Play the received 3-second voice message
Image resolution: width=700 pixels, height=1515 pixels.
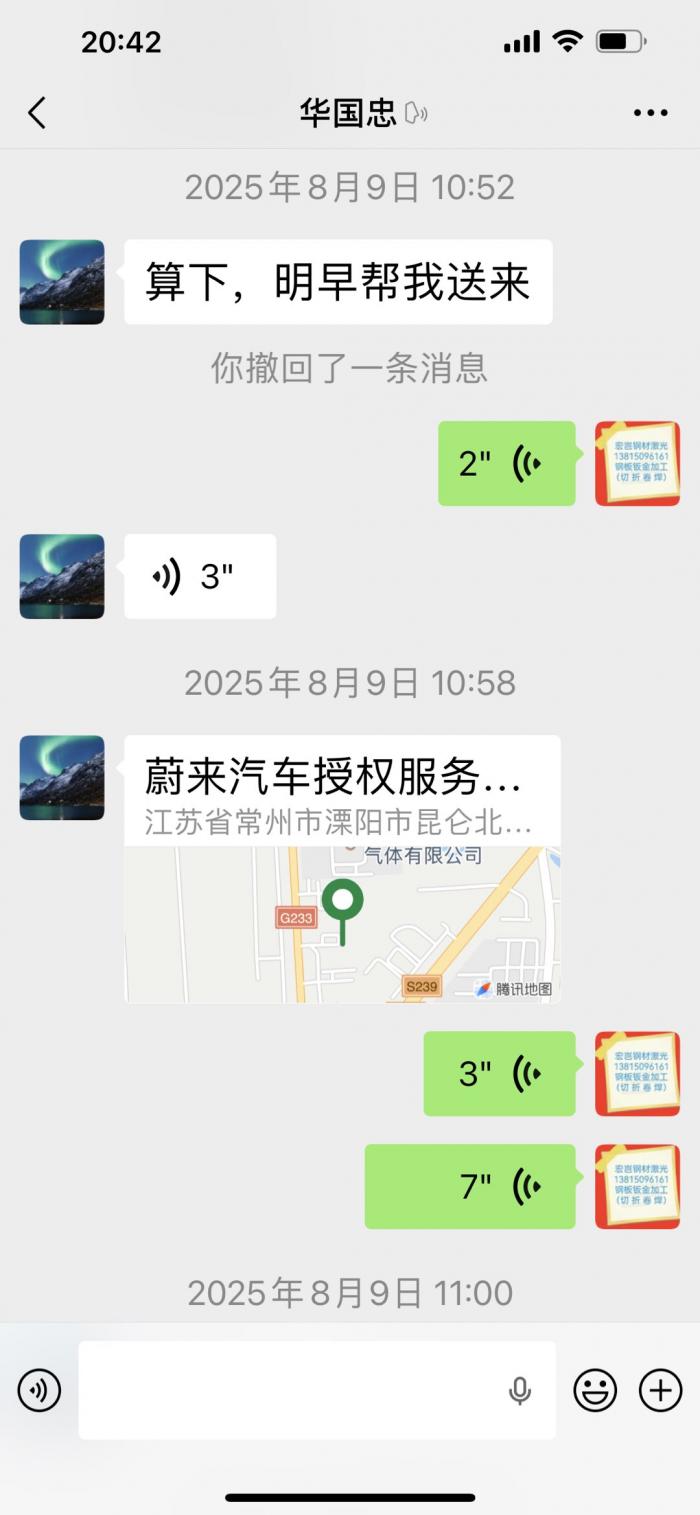point(200,576)
